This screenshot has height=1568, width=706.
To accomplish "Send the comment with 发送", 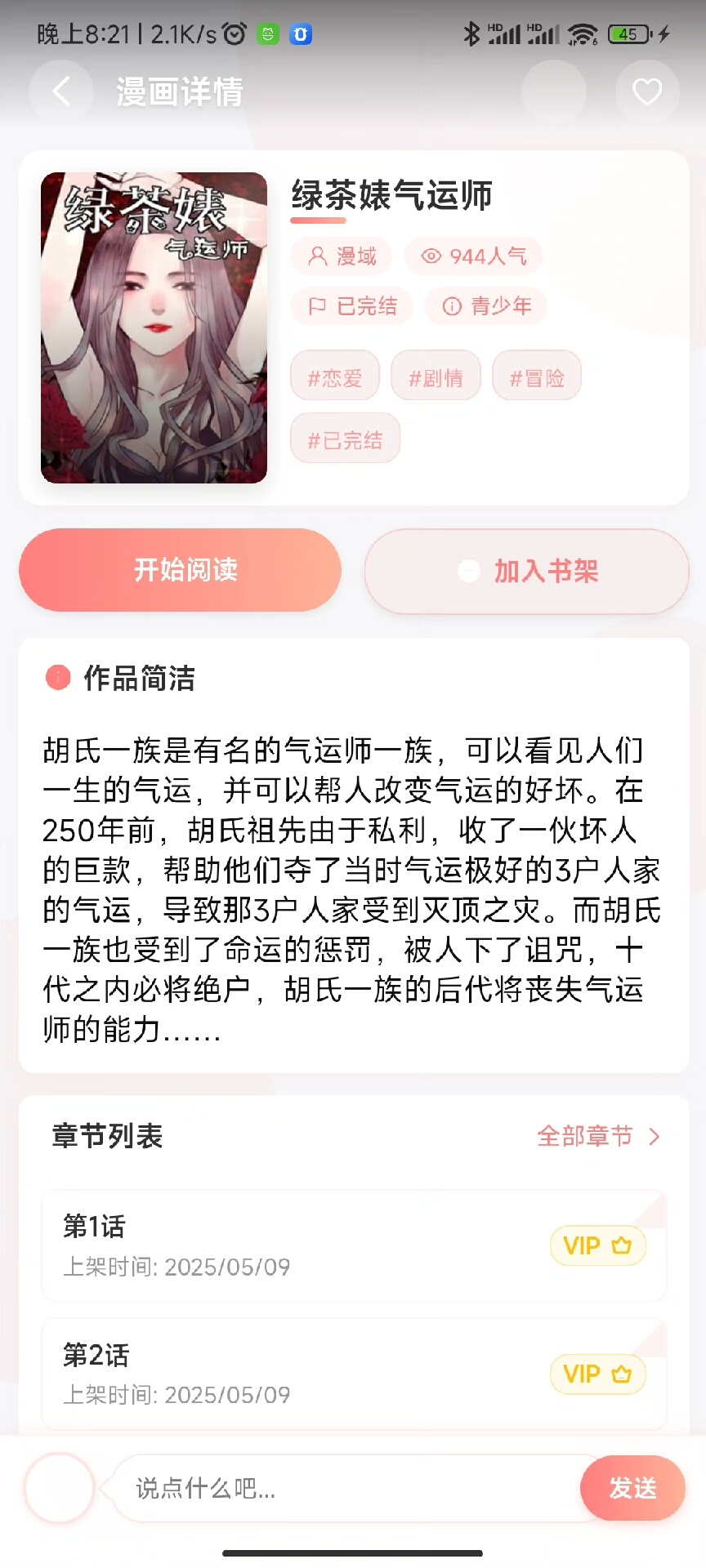I will [632, 1488].
